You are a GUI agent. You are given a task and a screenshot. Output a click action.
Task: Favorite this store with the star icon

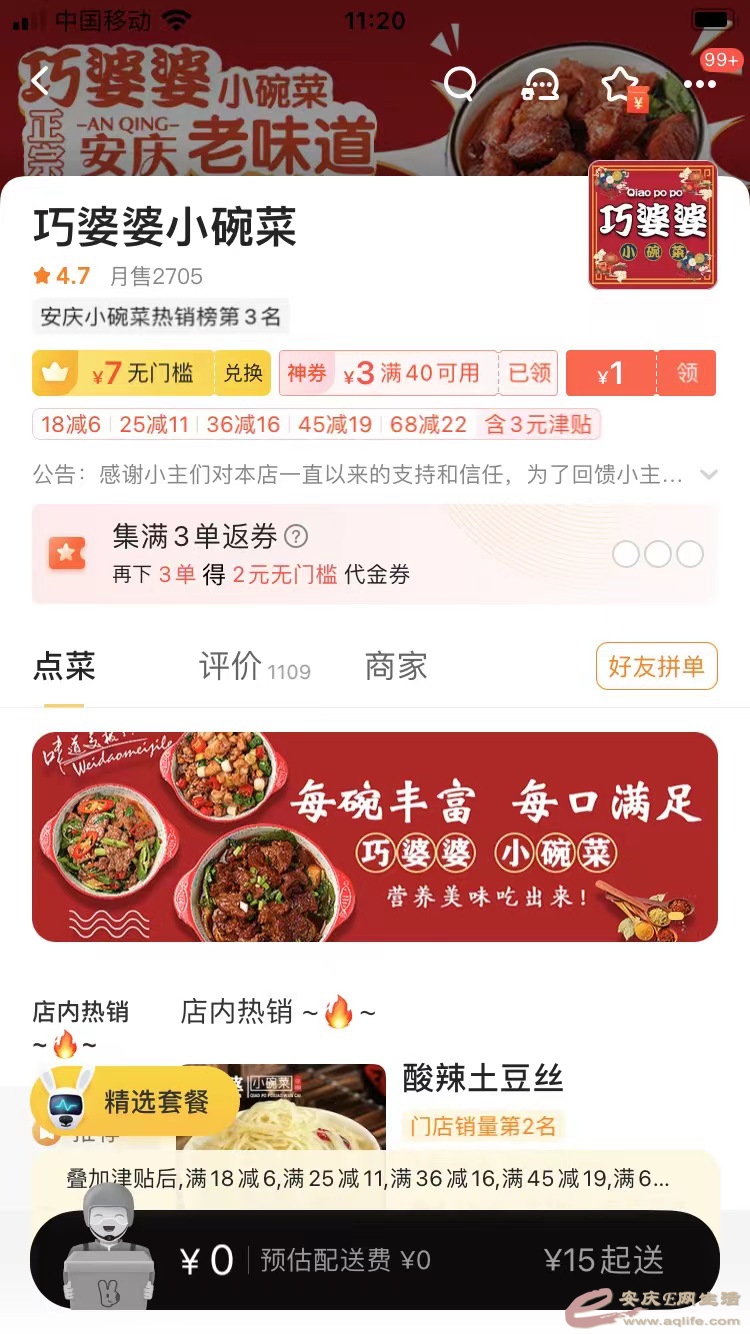621,84
